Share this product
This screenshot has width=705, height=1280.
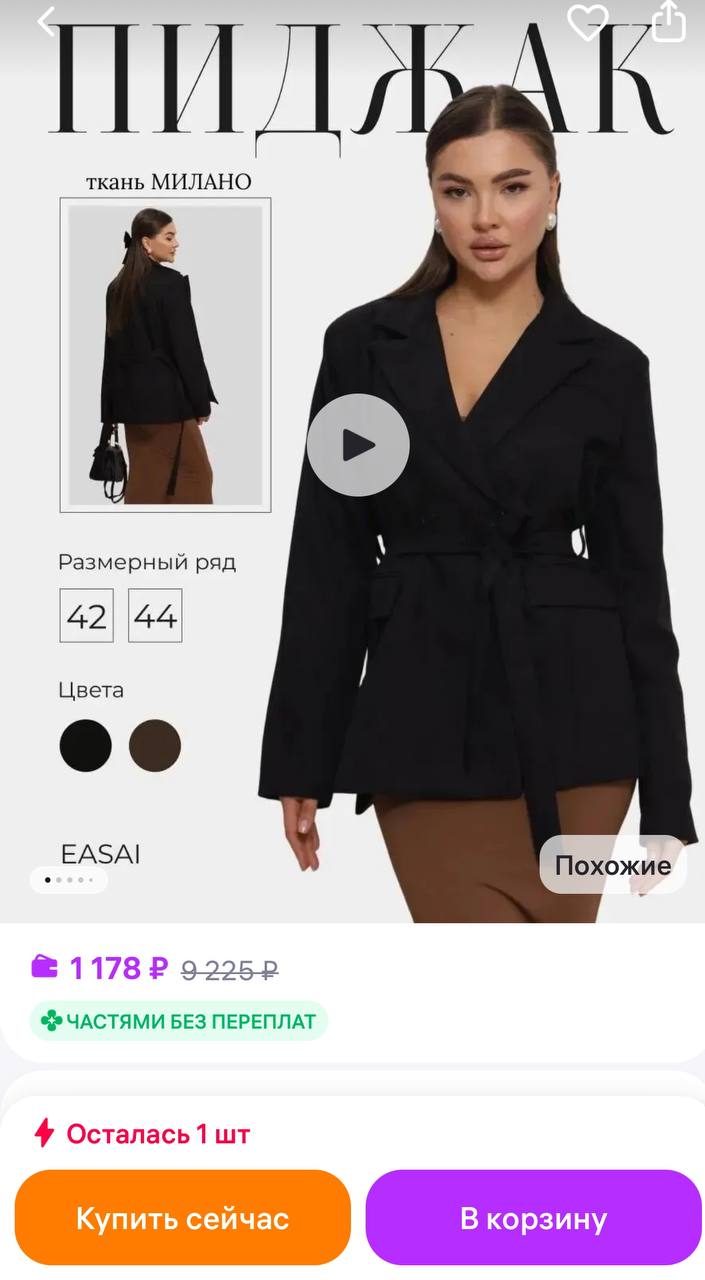coord(669,21)
